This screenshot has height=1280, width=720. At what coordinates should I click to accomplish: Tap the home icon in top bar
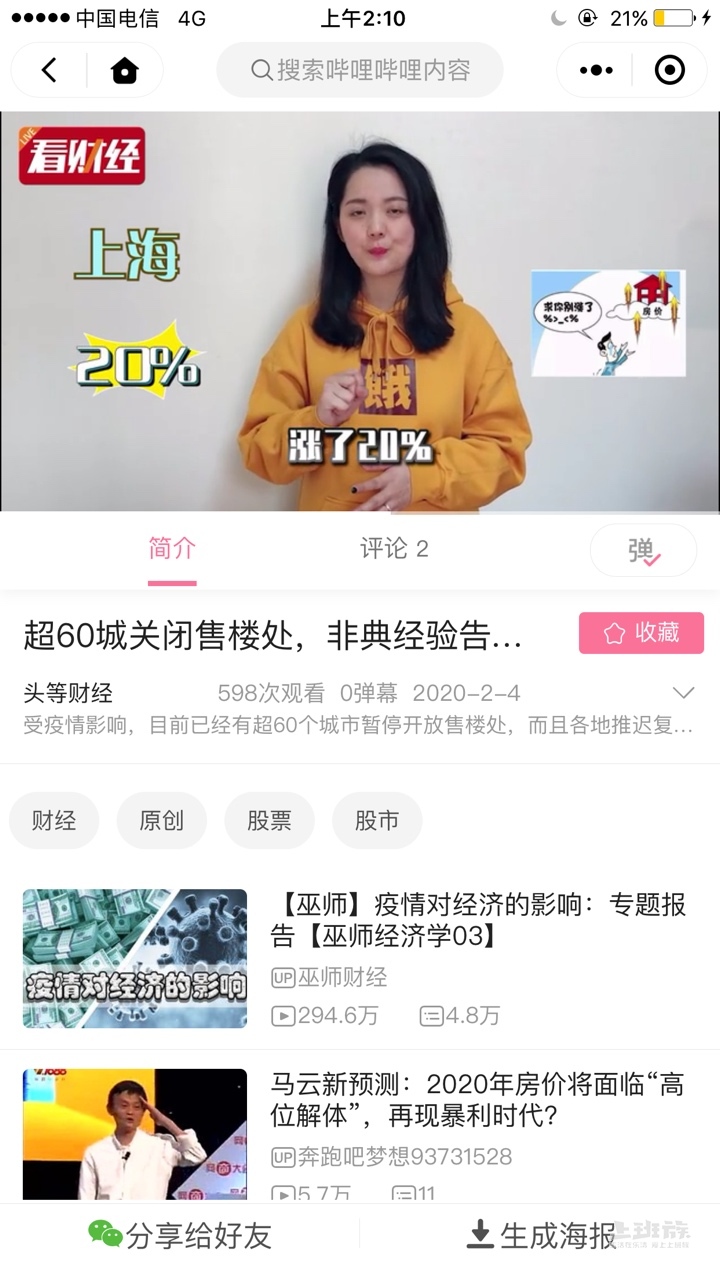pyautogui.click(x=124, y=70)
